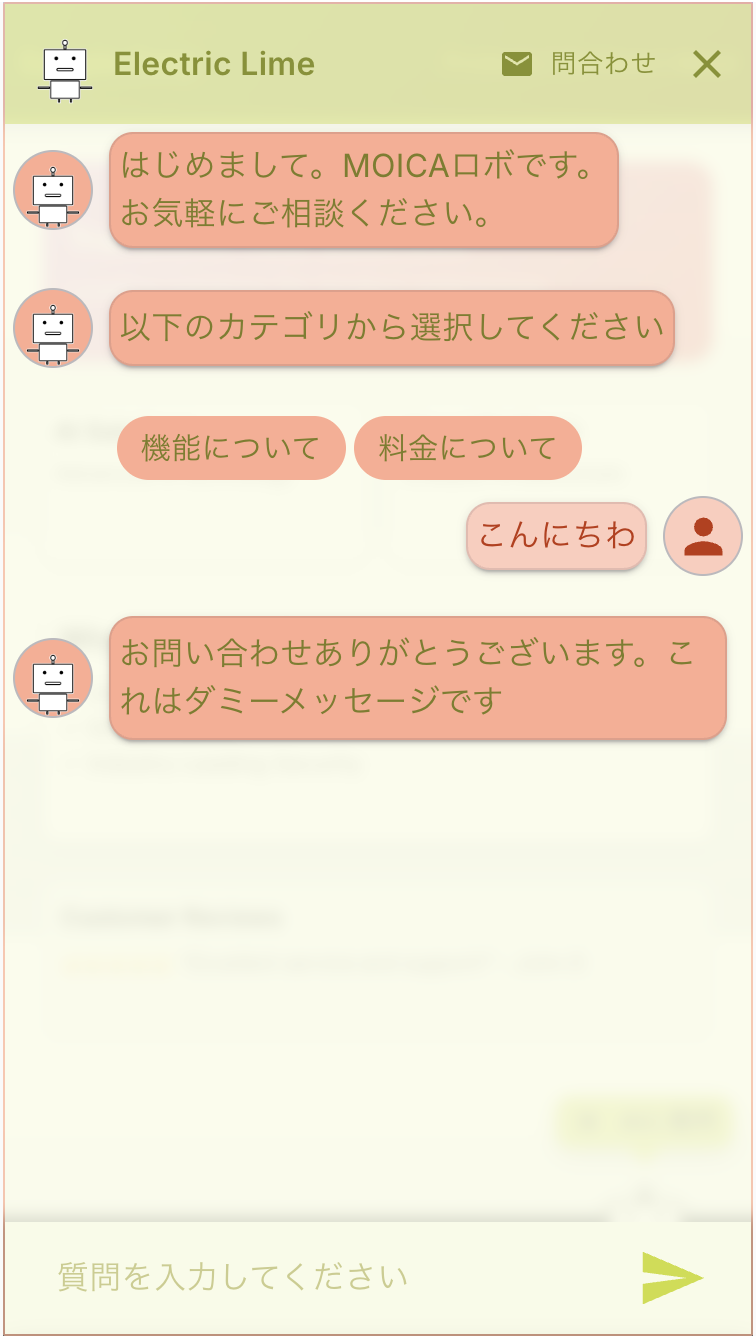Send the message with the arrow icon
Screen dimensions: 756x1336
[672, 1277]
